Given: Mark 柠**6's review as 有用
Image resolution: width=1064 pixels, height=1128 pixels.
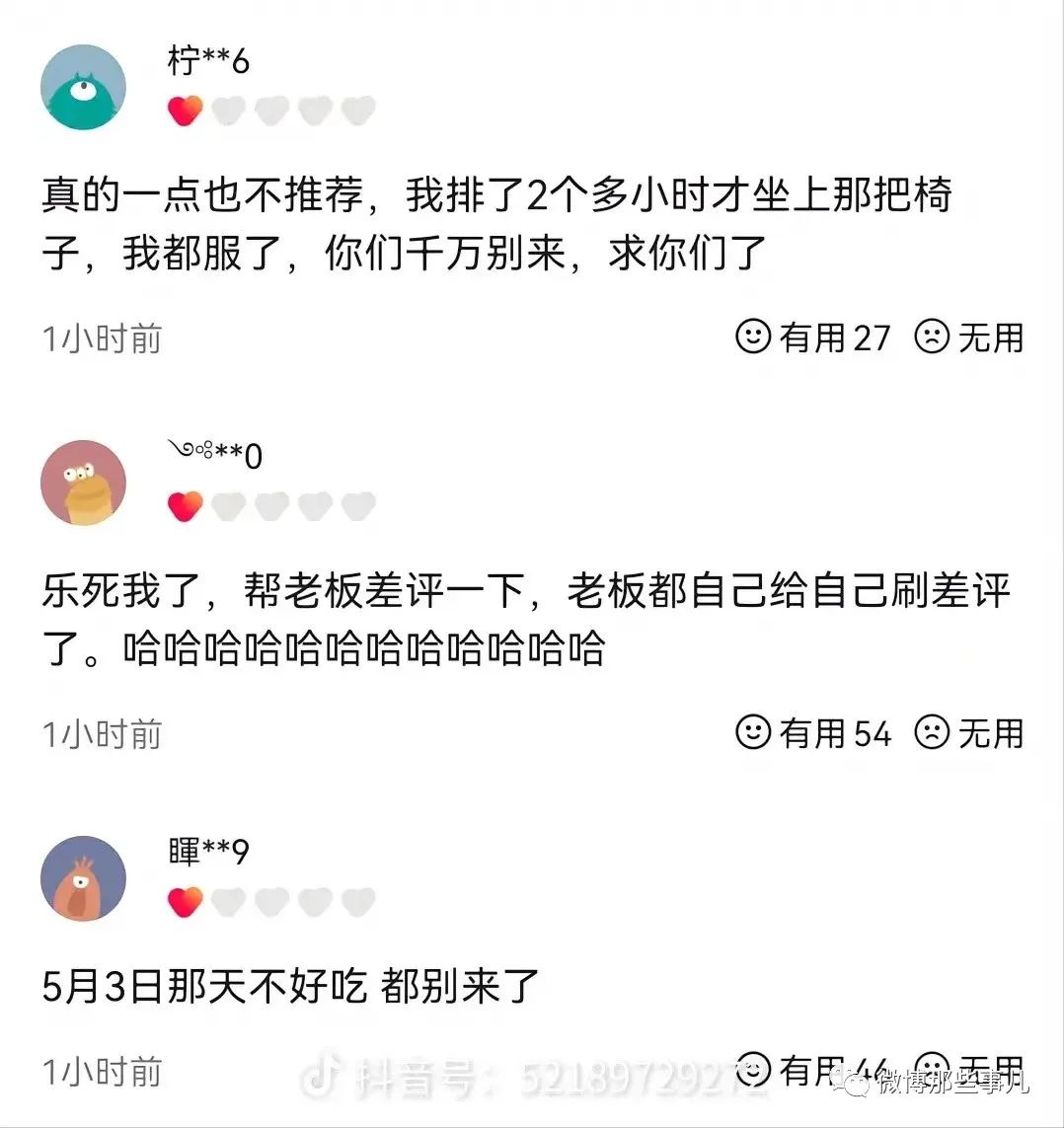Looking at the screenshot, I should point(812,338).
